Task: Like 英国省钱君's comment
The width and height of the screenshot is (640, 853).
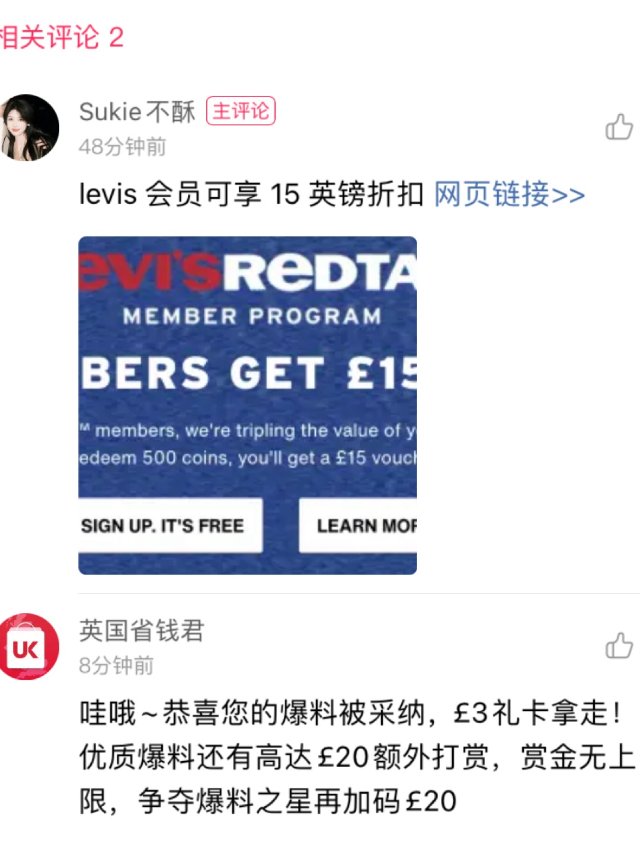Action: pyautogui.click(x=619, y=645)
